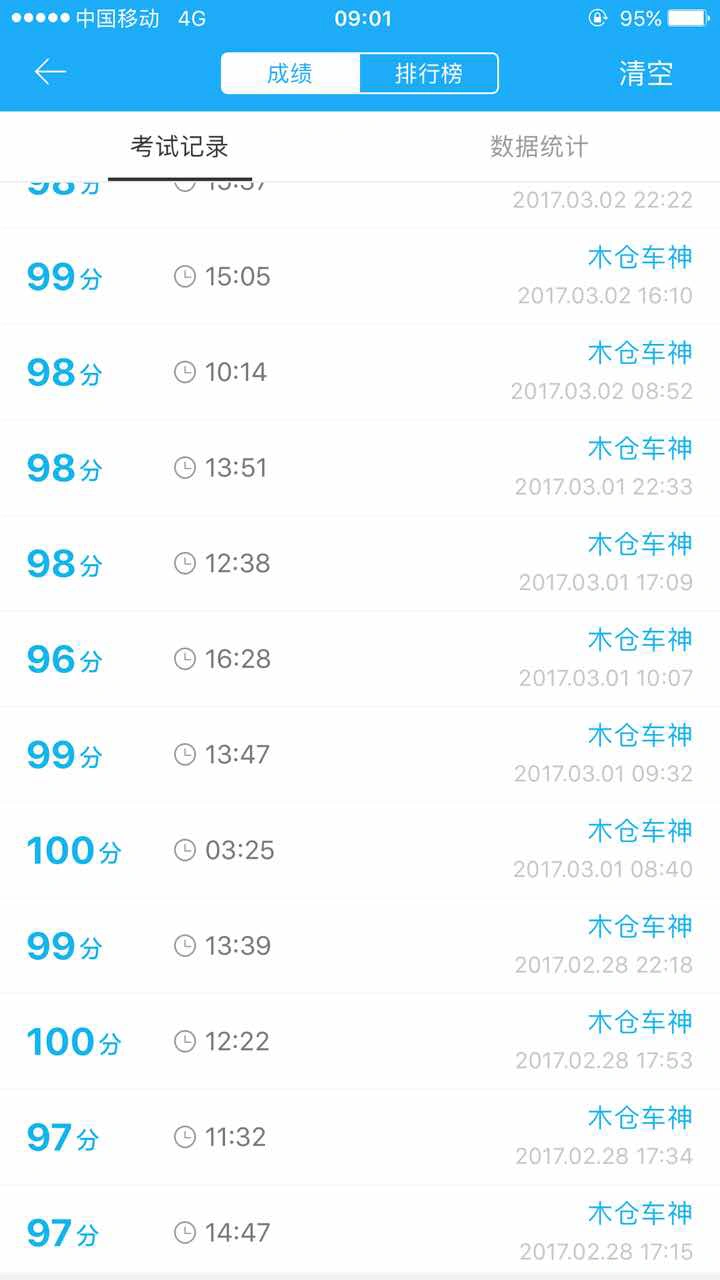View the 100分 record from 2017.02.28 17:53
Screen dimensions: 720x1280
[x=360, y=1042]
